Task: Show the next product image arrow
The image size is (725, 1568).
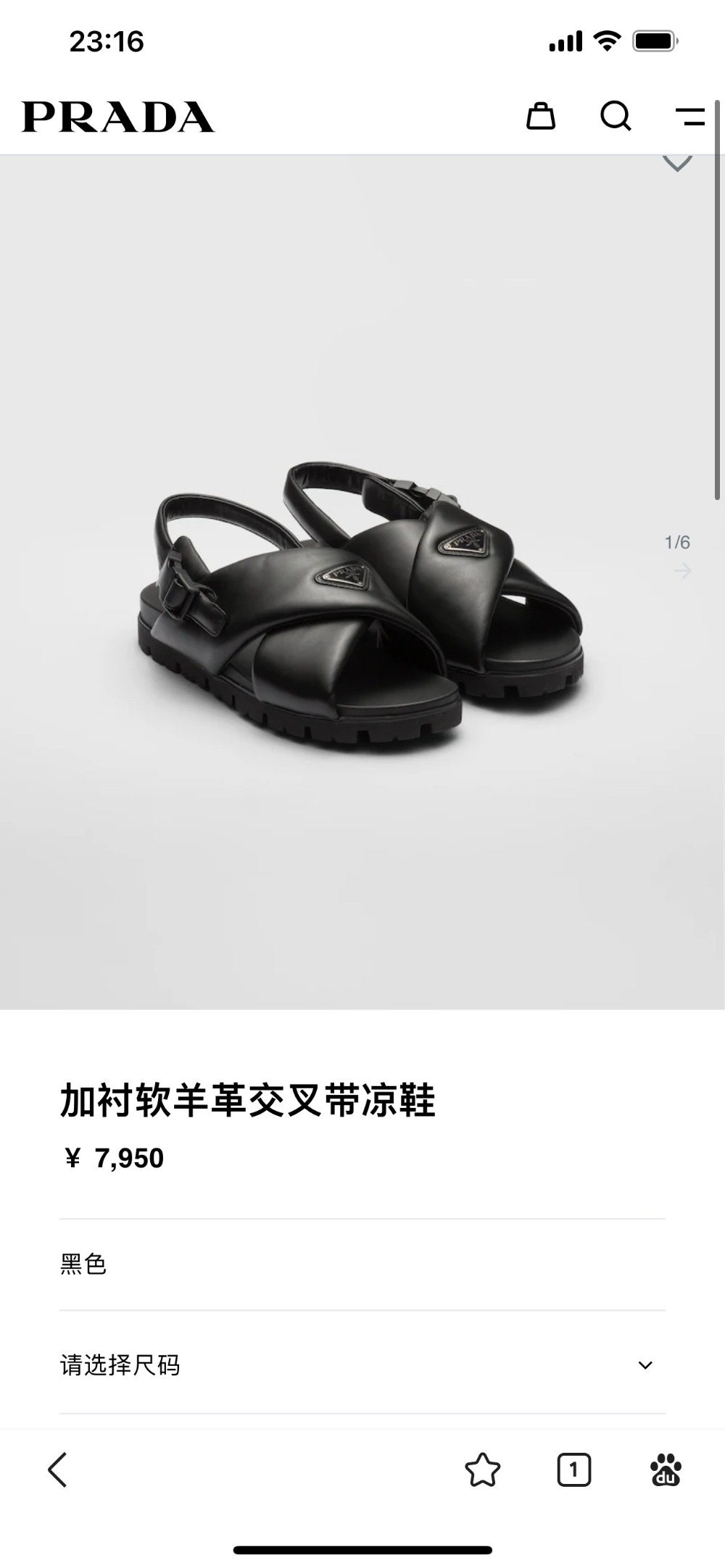Action: coord(682,572)
